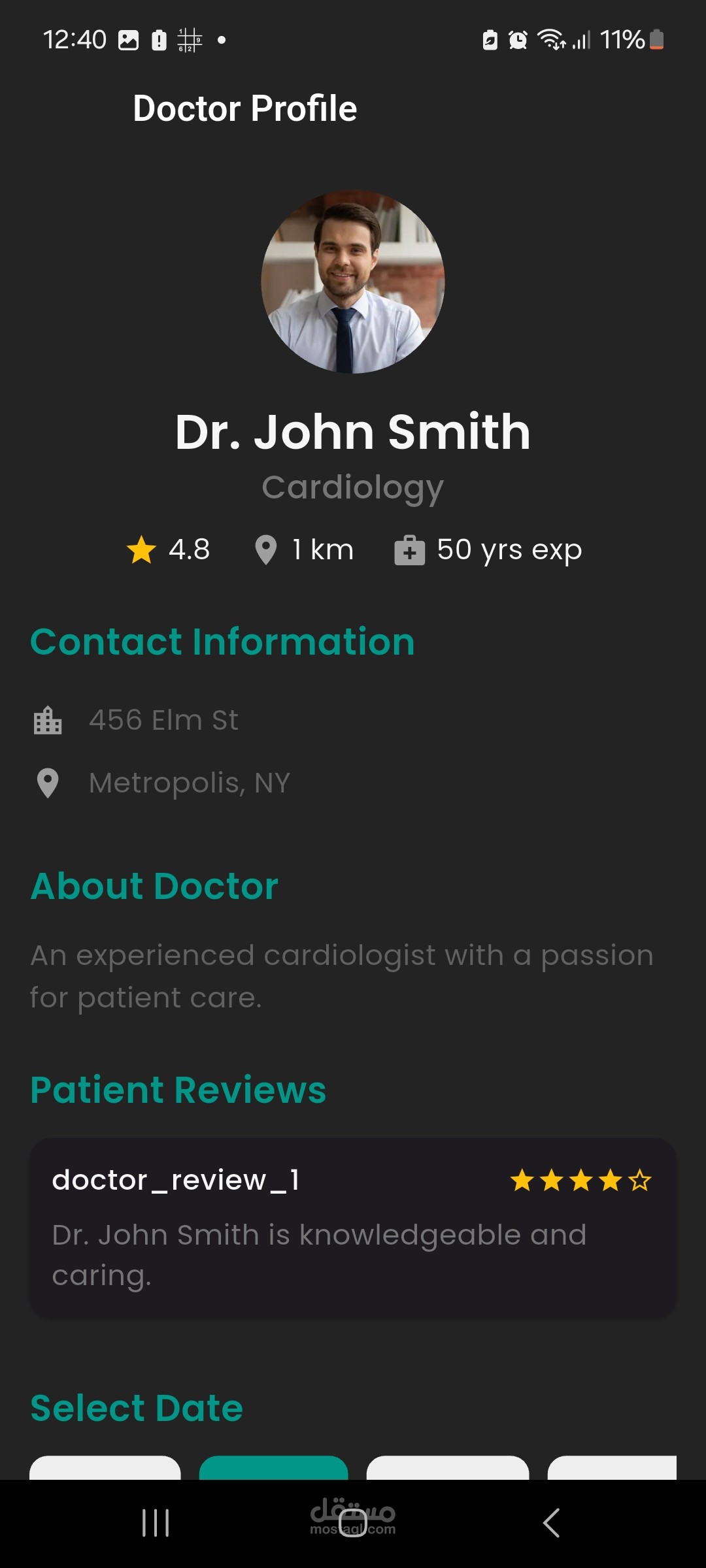Open recent apps from the navigation bar

point(156,1523)
